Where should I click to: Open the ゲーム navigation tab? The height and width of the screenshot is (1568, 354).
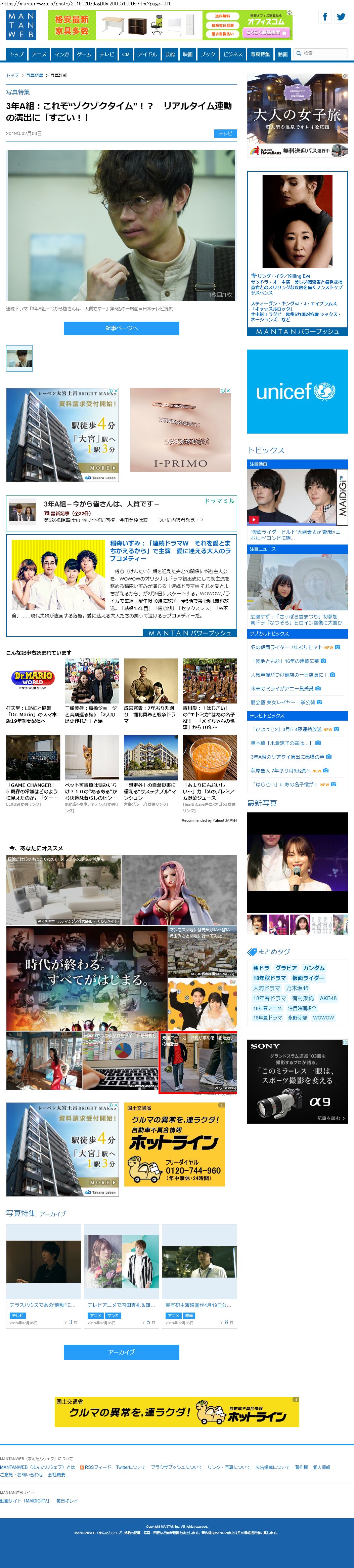click(x=84, y=54)
